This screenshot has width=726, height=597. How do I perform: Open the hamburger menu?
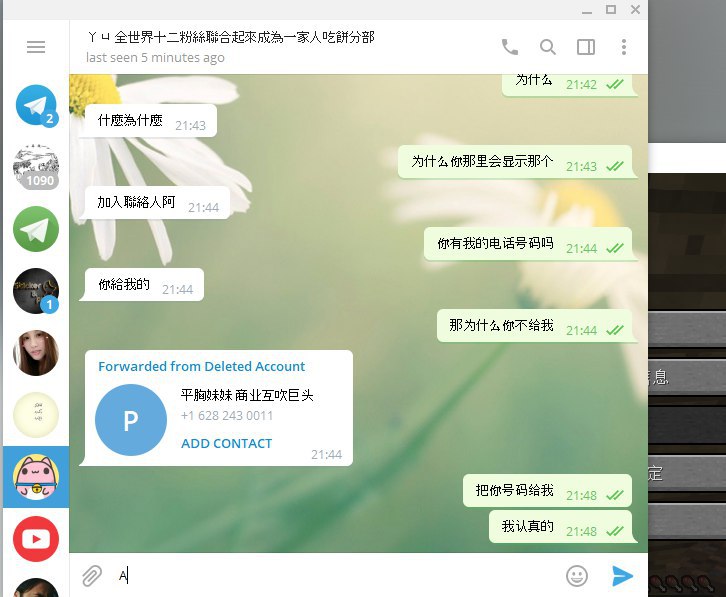[36, 47]
